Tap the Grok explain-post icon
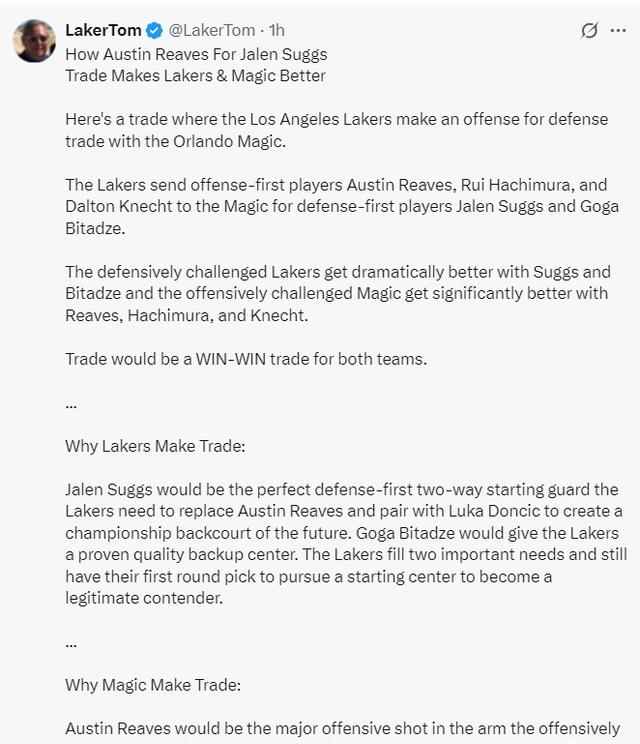Screen dimensions: 640x744 click(590, 31)
